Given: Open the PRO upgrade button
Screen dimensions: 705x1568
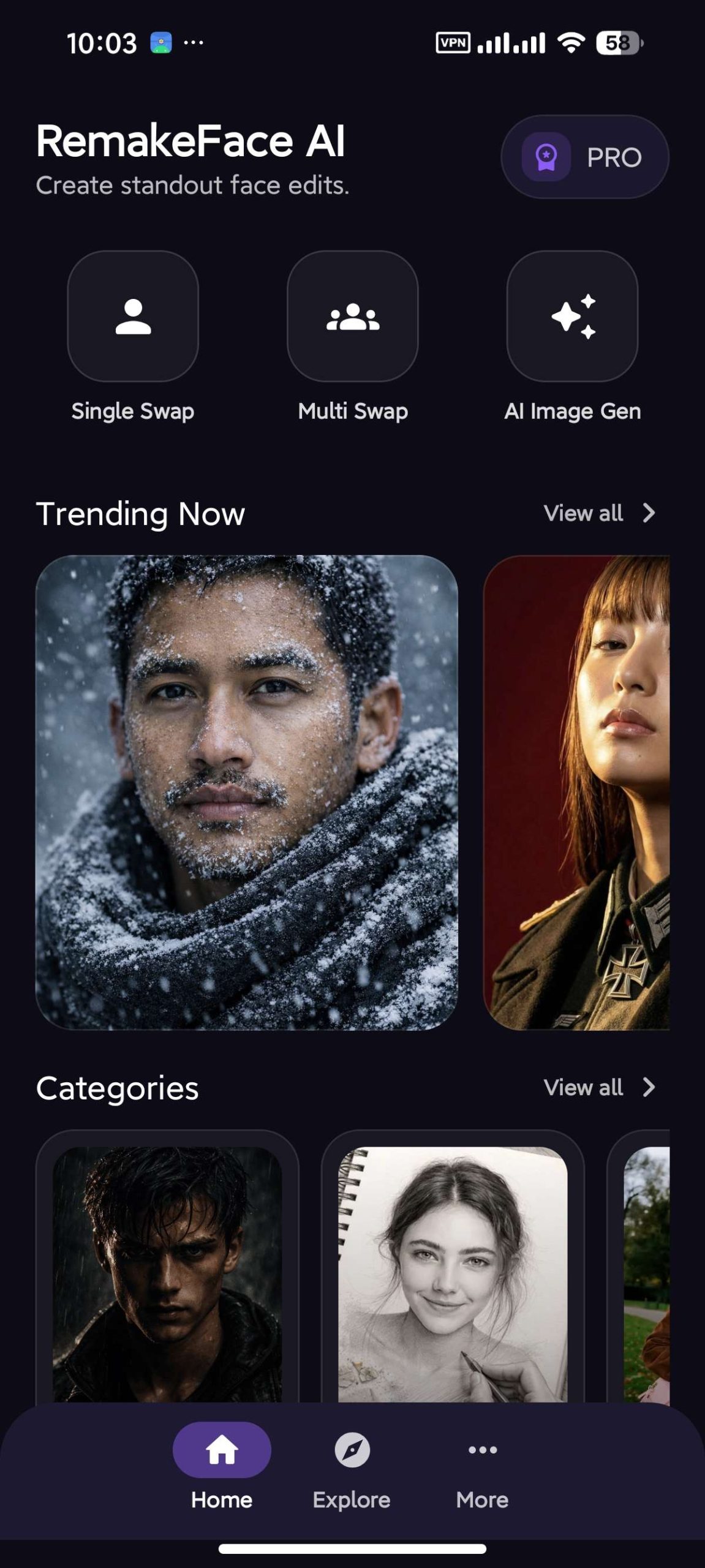Looking at the screenshot, I should (x=584, y=157).
